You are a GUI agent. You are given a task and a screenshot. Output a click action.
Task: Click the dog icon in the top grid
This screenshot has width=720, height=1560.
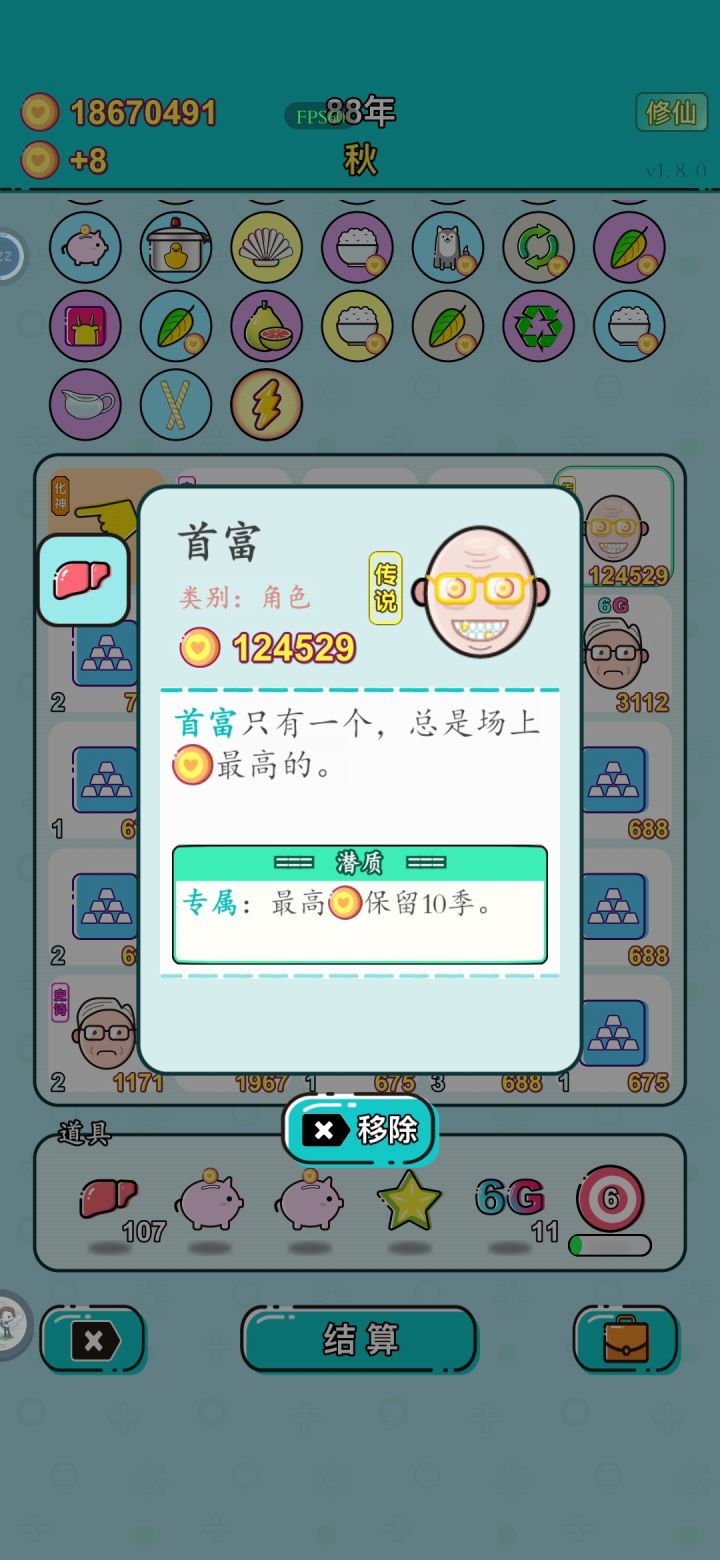[447, 247]
